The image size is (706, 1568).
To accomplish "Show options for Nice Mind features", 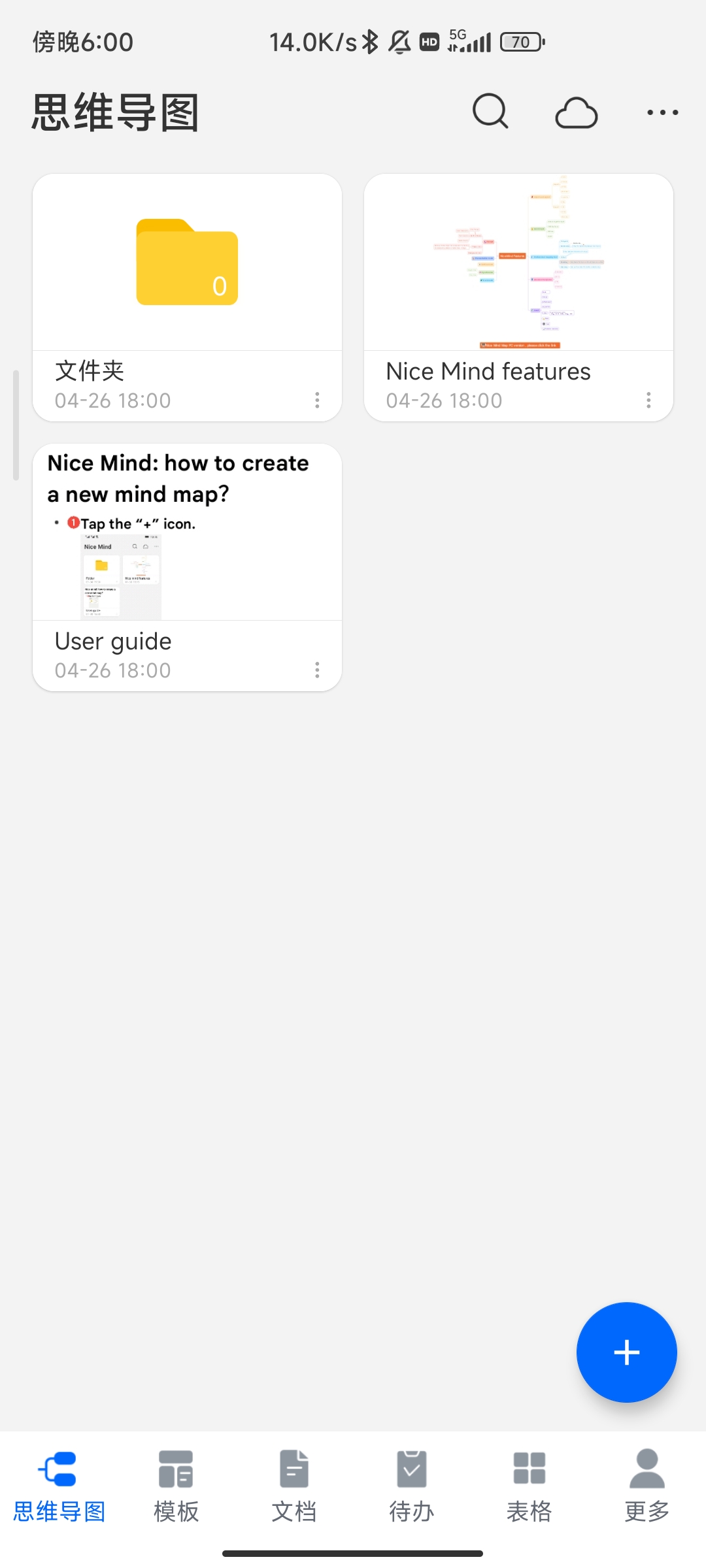I will (x=648, y=400).
